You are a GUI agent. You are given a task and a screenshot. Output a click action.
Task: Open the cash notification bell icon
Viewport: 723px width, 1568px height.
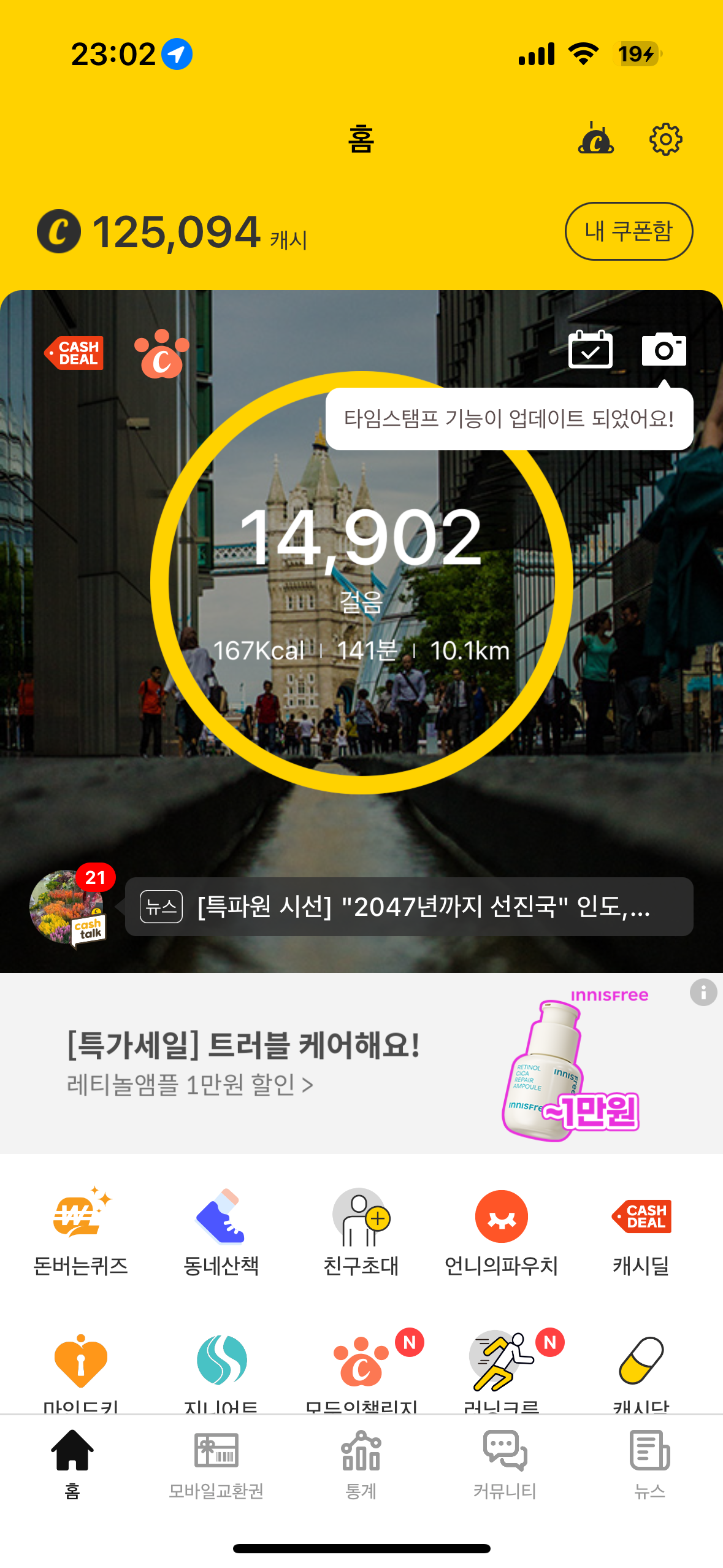(x=595, y=139)
